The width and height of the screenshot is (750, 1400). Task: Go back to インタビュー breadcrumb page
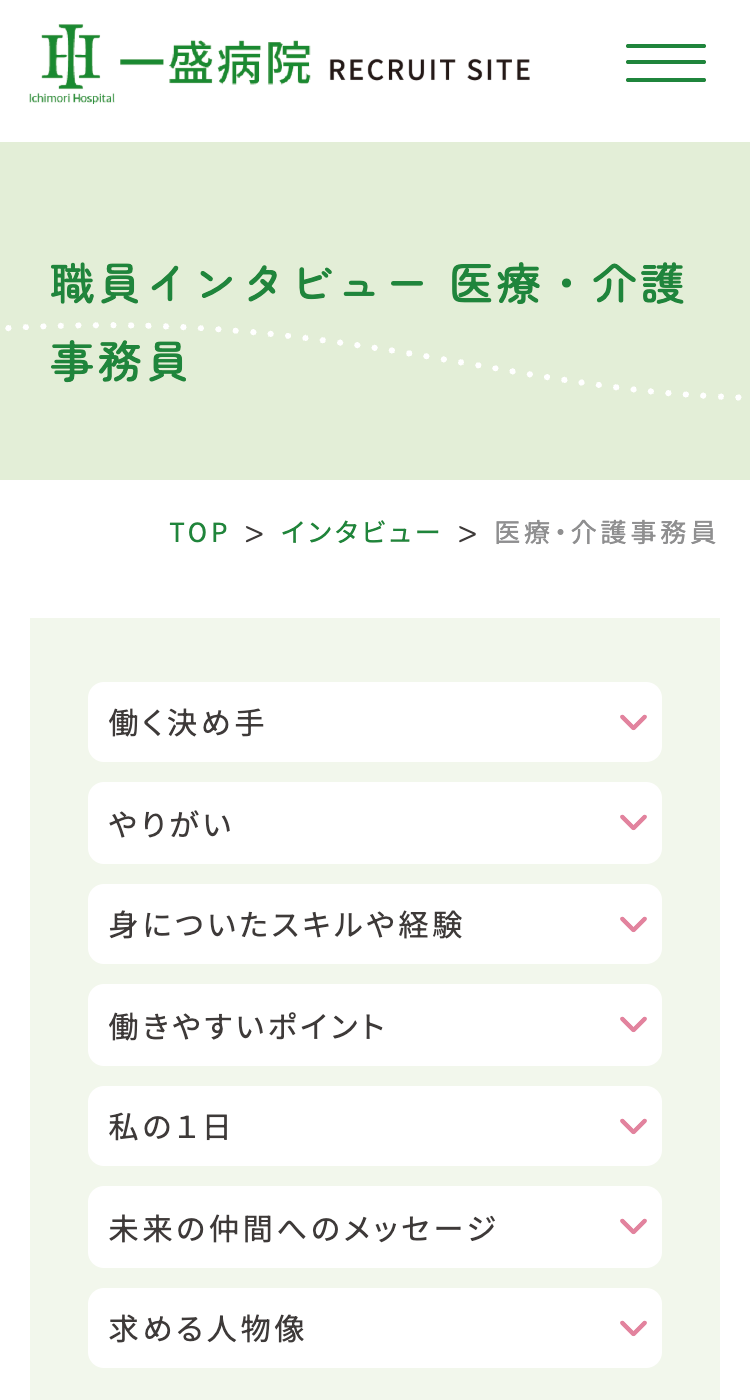tap(360, 533)
